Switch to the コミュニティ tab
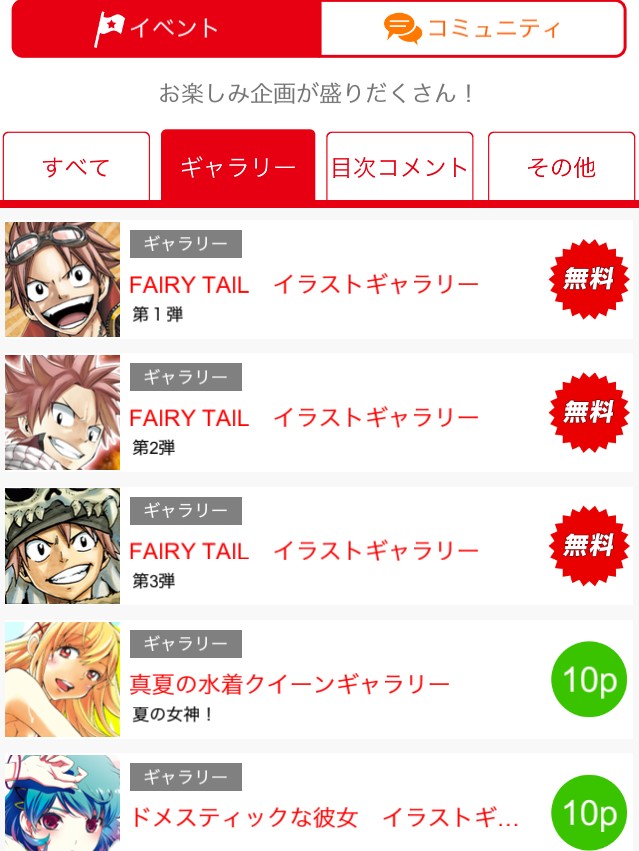639x851 pixels. tap(473, 28)
